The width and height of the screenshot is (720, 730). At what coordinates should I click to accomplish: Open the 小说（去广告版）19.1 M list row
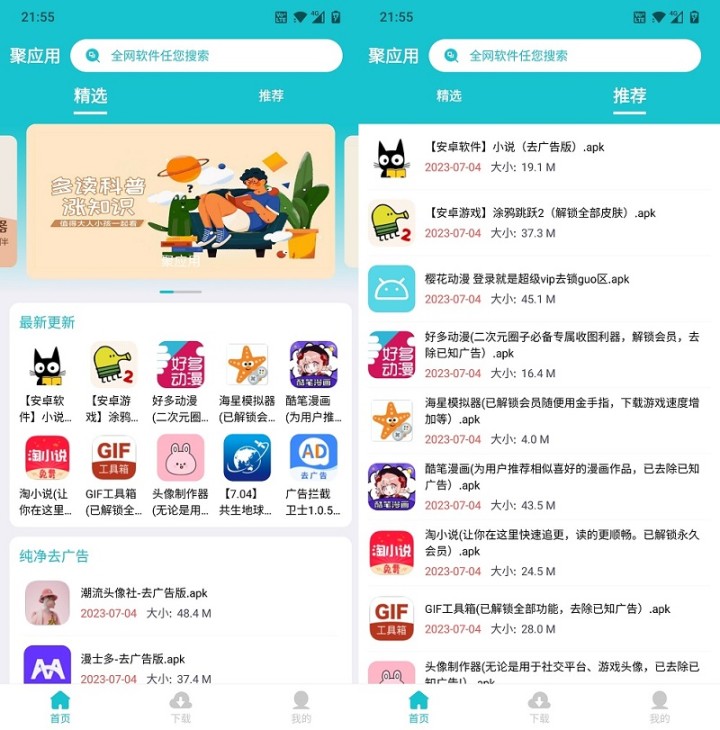pos(540,157)
